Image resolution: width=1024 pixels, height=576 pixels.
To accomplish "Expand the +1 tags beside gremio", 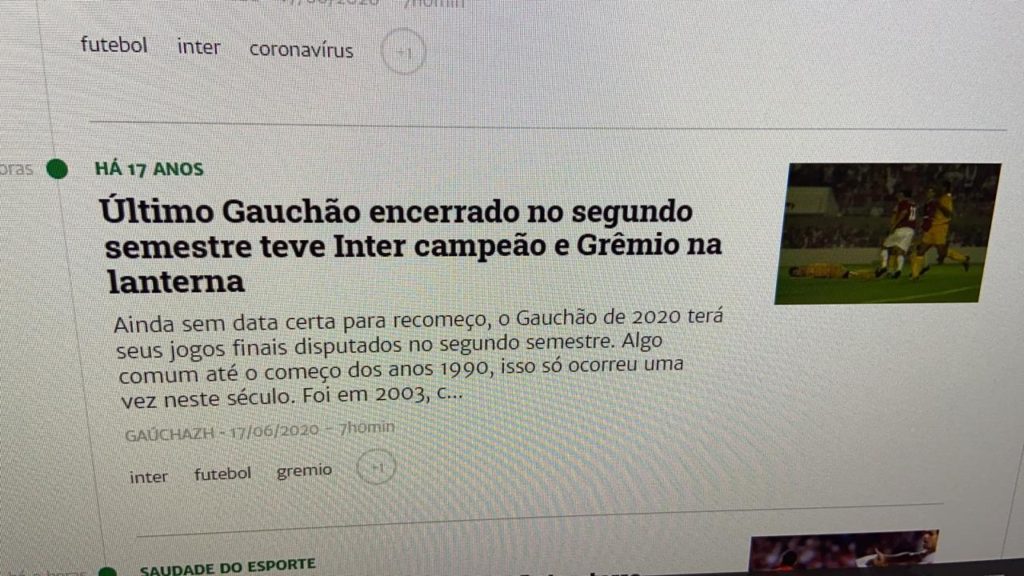I will (376, 467).
